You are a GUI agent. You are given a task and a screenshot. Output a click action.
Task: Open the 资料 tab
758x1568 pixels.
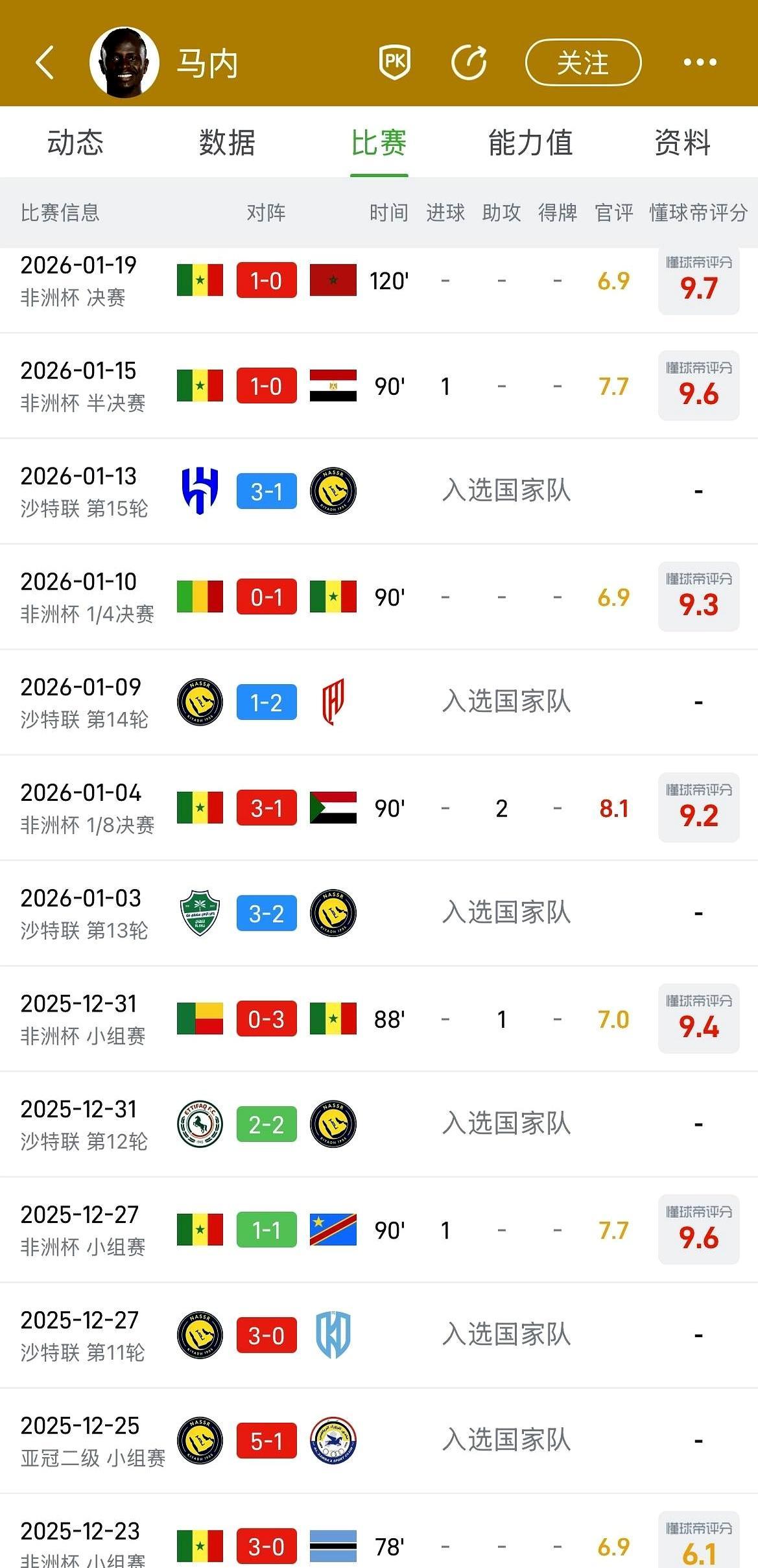click(682, 143)
